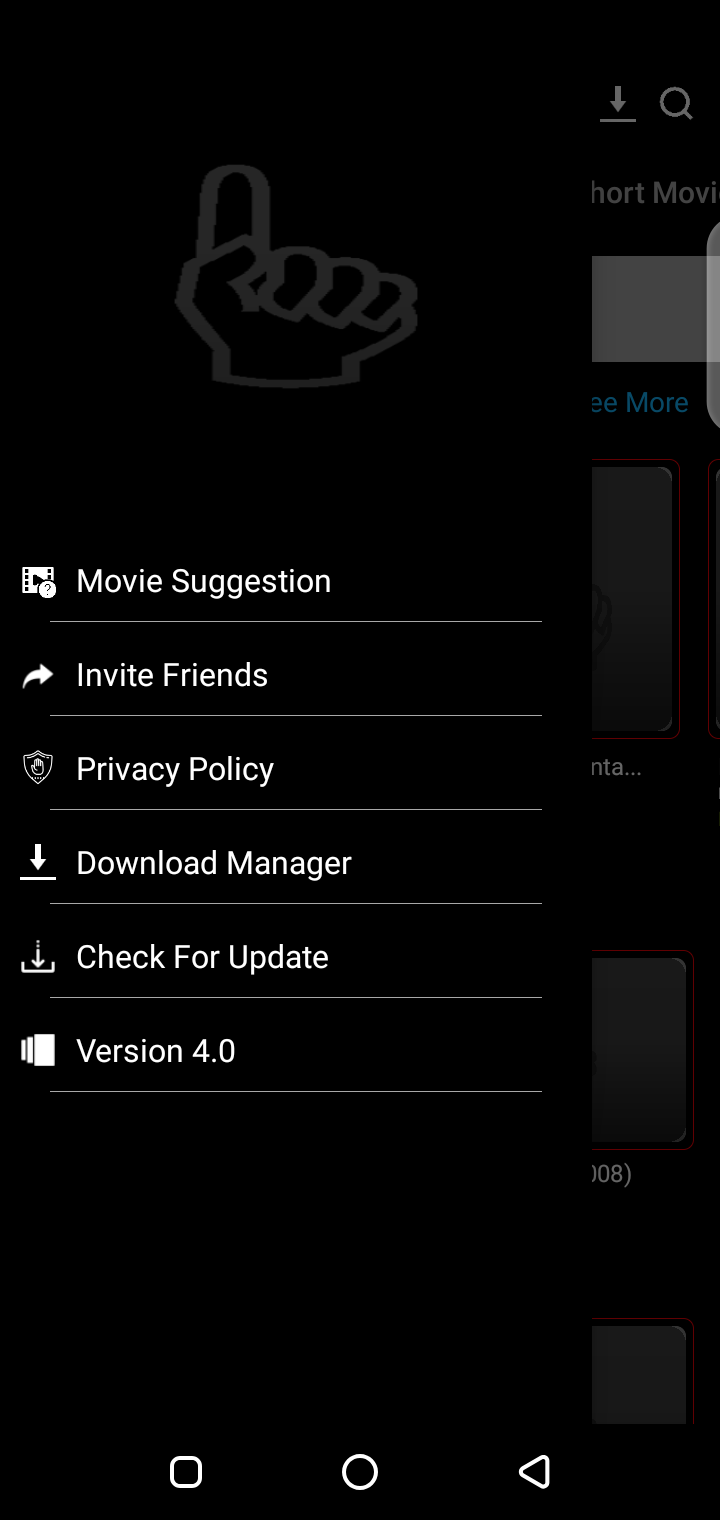Select Invite Friends

[172, 675]
